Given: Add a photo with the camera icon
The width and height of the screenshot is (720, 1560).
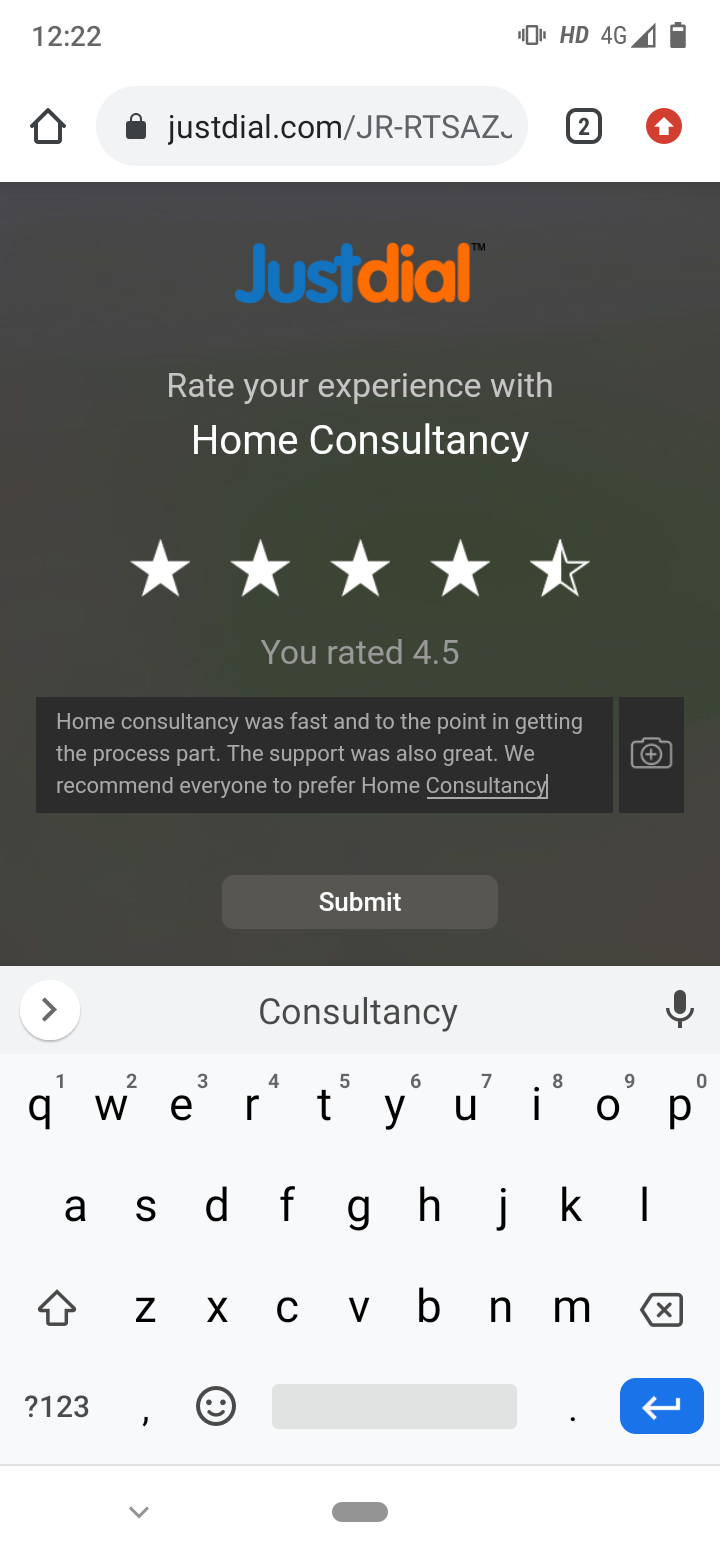Looking at the screenshot, I should coord(651,754).
